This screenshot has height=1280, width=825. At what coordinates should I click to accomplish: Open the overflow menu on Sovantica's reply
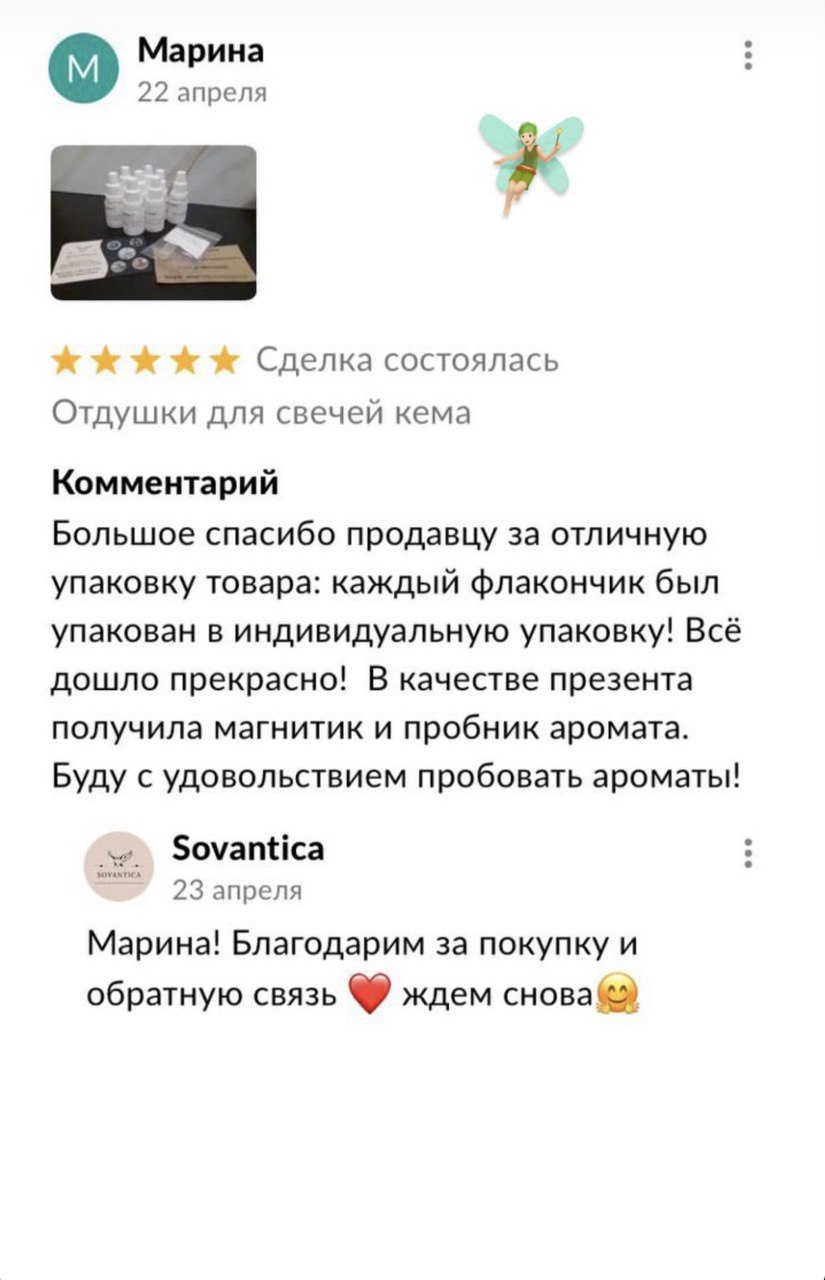[747, 856]
